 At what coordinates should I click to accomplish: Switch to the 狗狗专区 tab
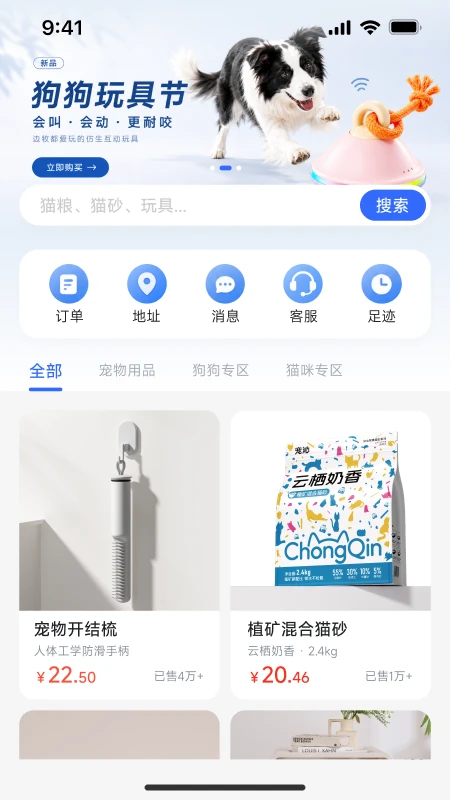[x=220, y=370]
